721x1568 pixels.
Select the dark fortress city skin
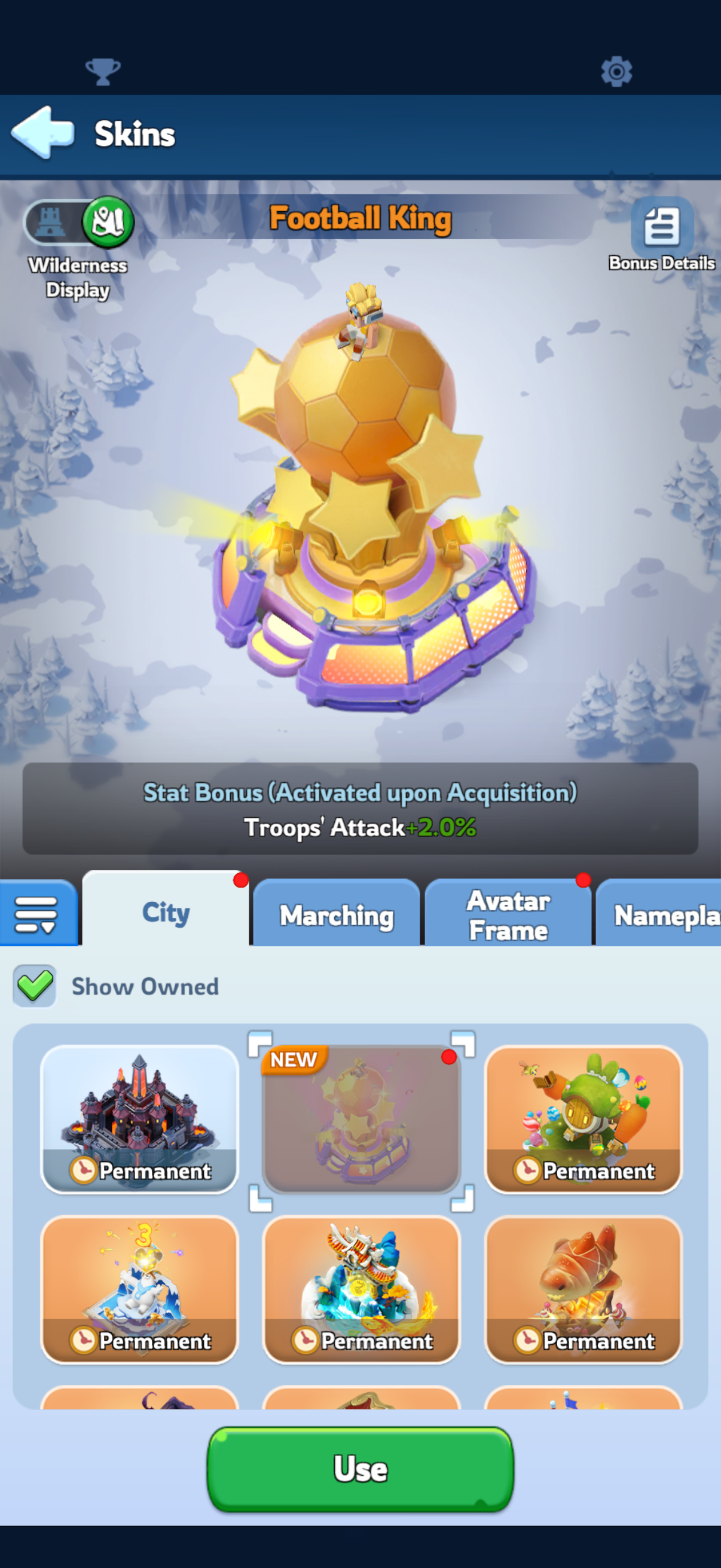139,1119
